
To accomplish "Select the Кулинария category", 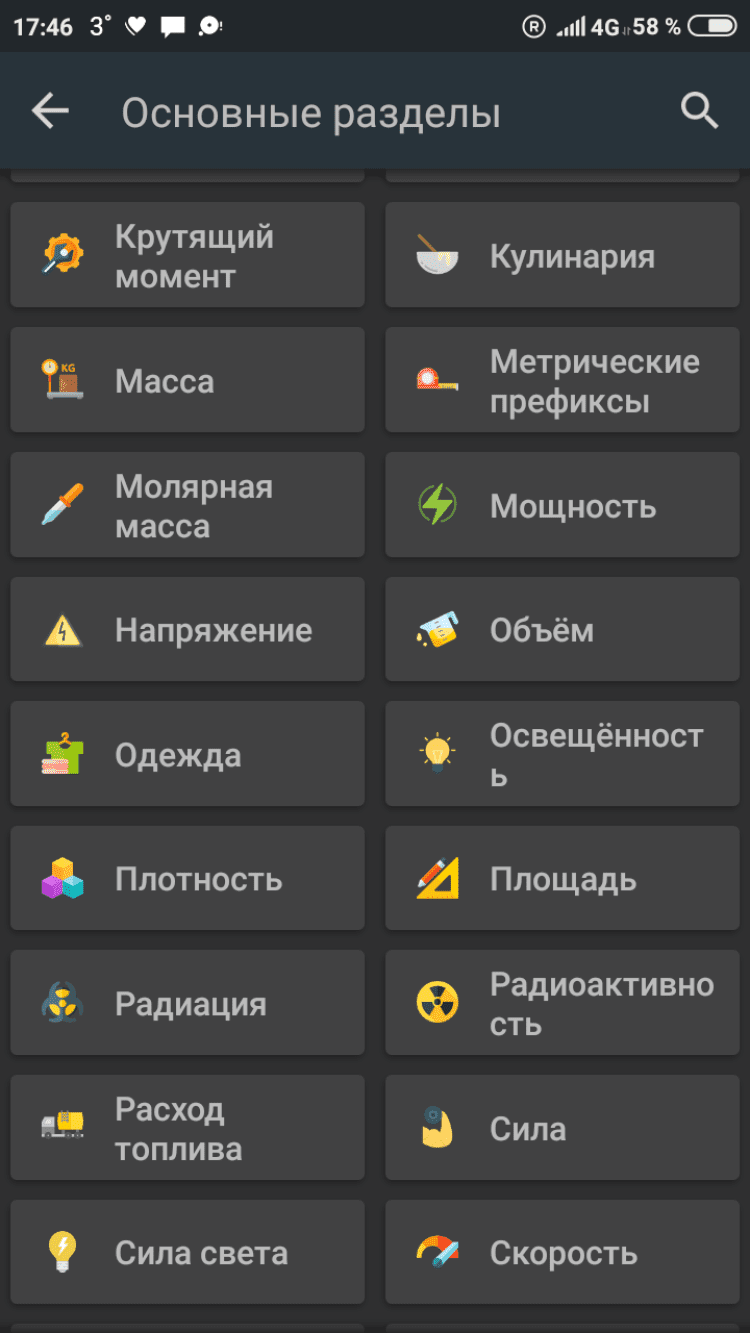I will click(x=562, y=255).
